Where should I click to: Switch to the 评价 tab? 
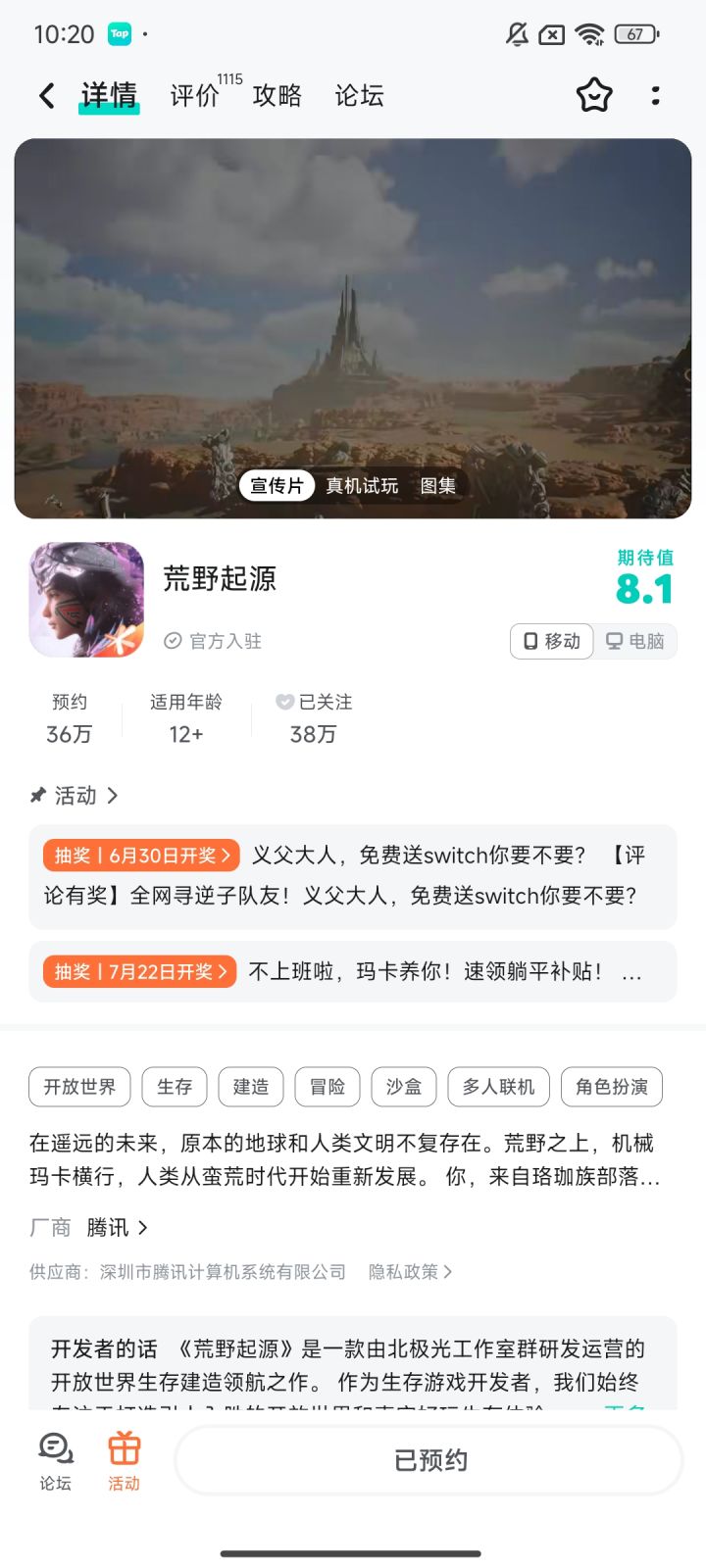pyautogui.click(x=195, y=95)
